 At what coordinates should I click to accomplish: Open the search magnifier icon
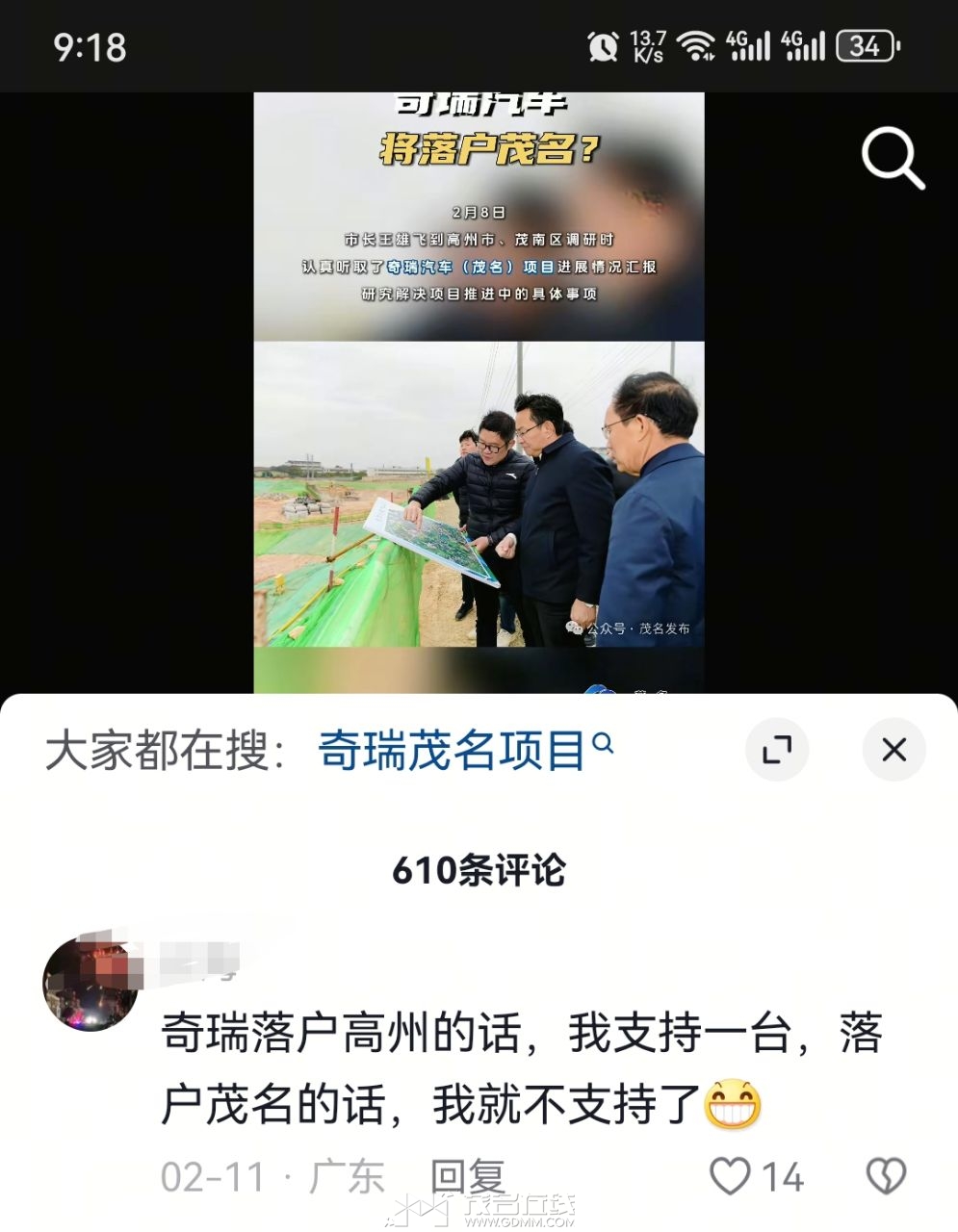pos(893,158)
